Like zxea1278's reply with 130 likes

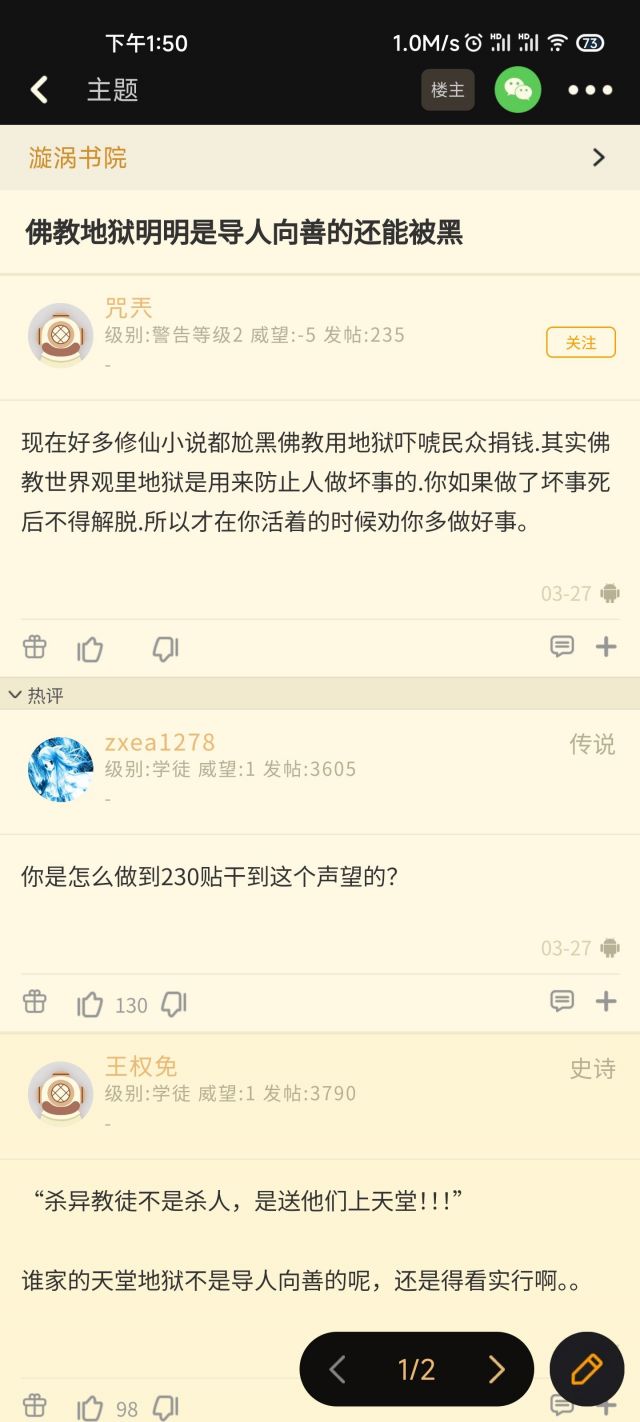[90, 1004]
